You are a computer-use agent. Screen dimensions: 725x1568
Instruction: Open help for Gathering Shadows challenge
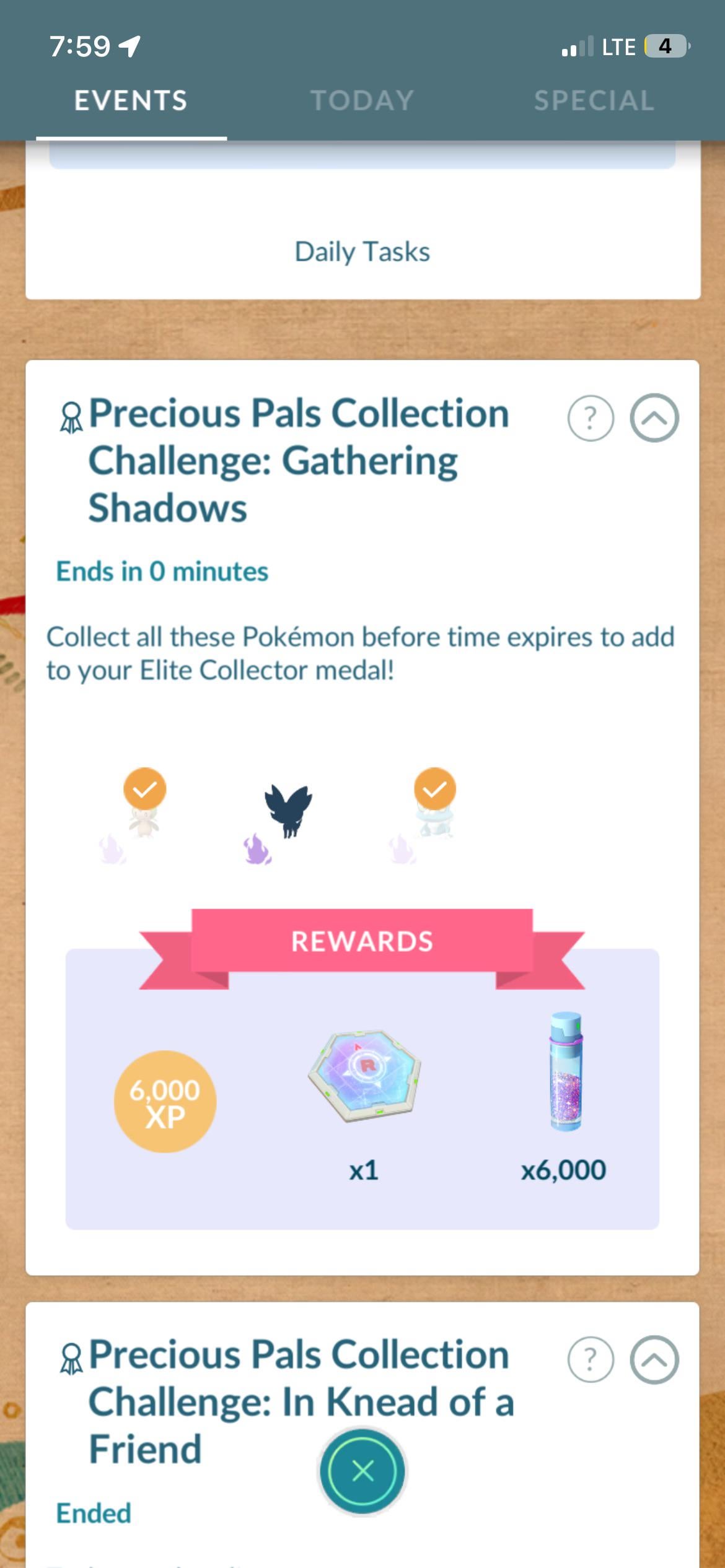coord(591,418)
